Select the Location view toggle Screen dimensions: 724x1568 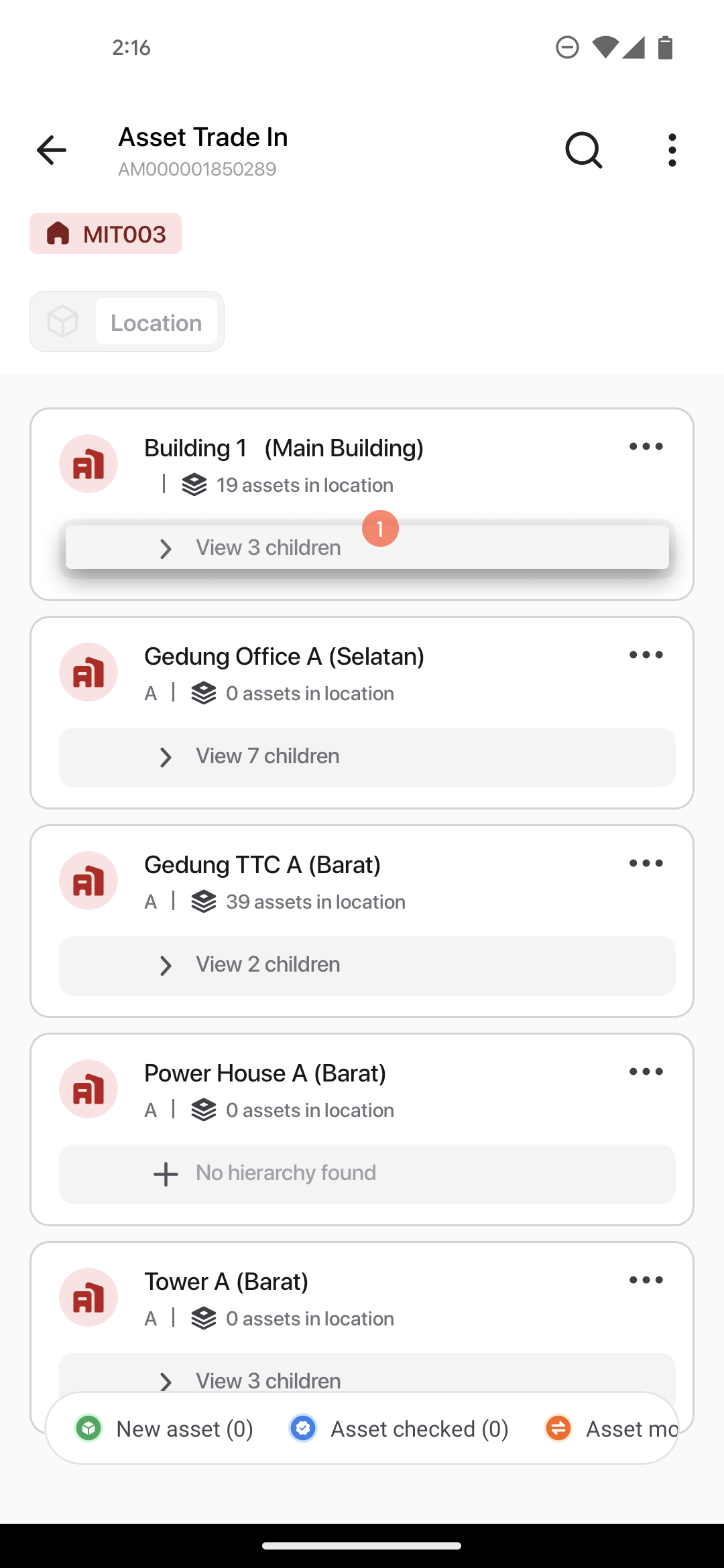(156, 322)
